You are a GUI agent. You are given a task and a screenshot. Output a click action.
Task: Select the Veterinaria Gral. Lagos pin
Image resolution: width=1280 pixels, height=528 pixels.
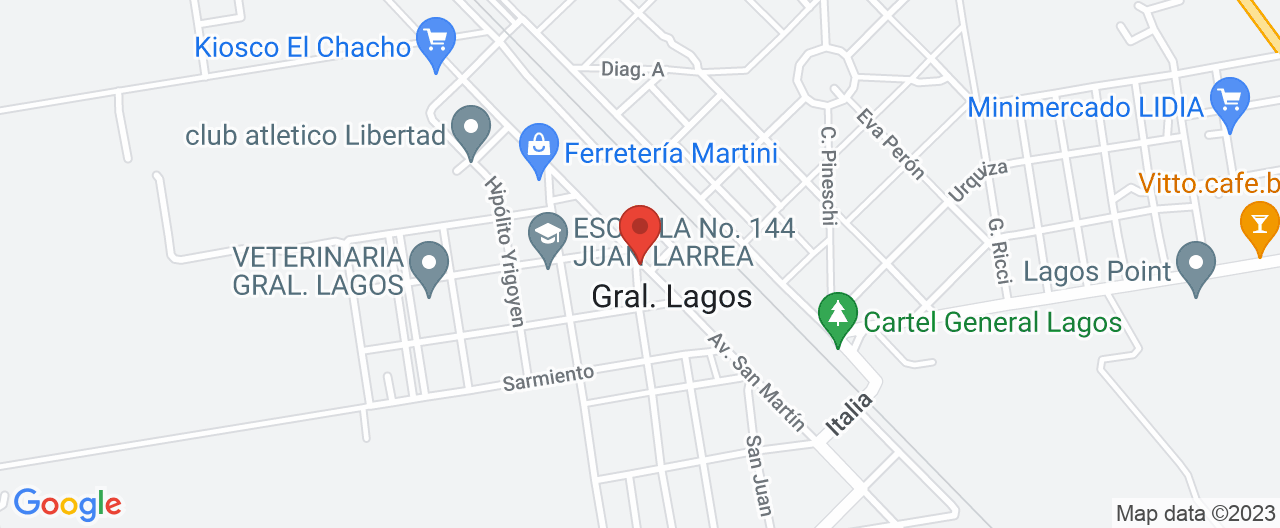[x=430, y=266]
